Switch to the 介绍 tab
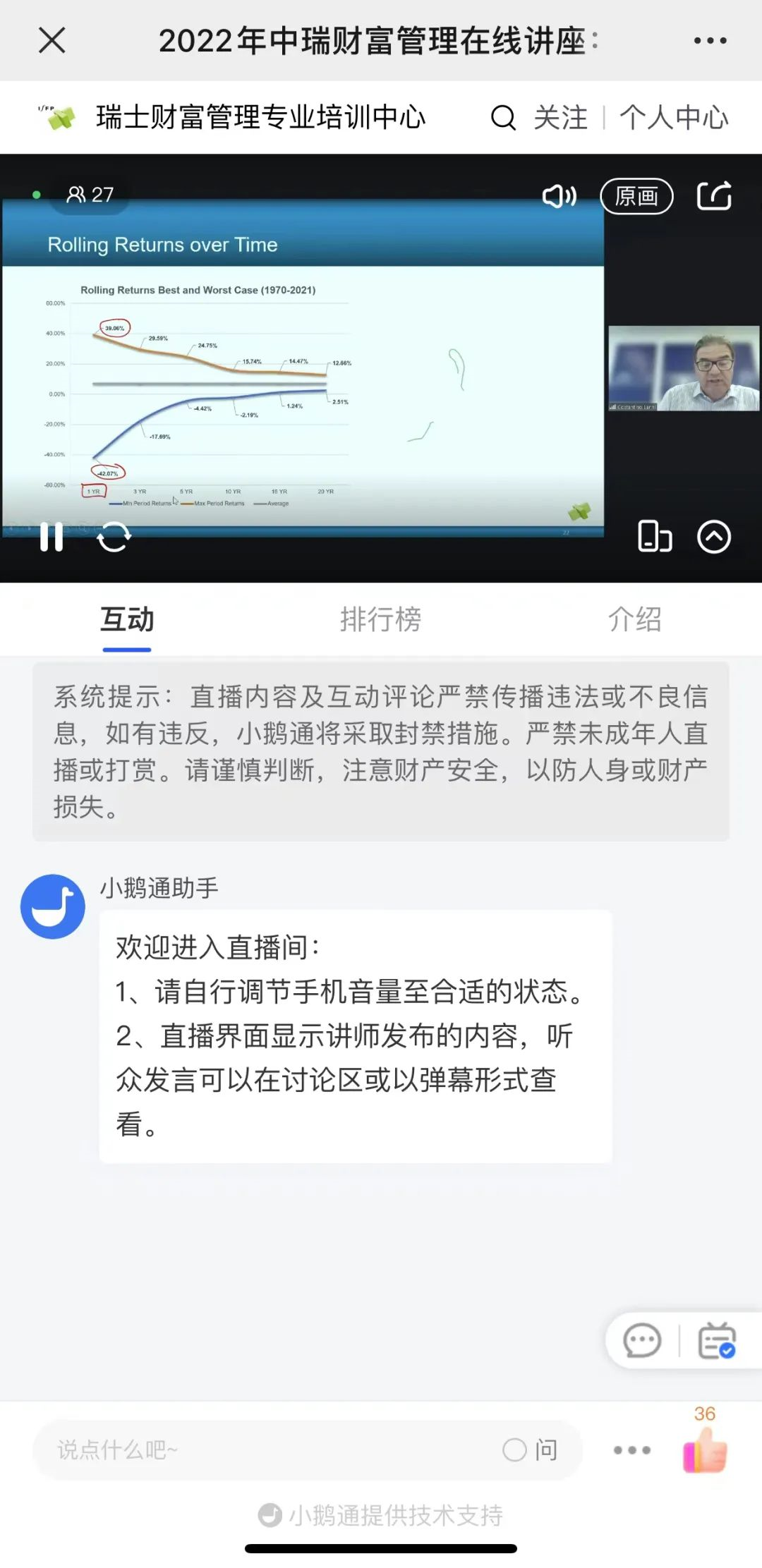762x1568 pixels. point(634,619)
